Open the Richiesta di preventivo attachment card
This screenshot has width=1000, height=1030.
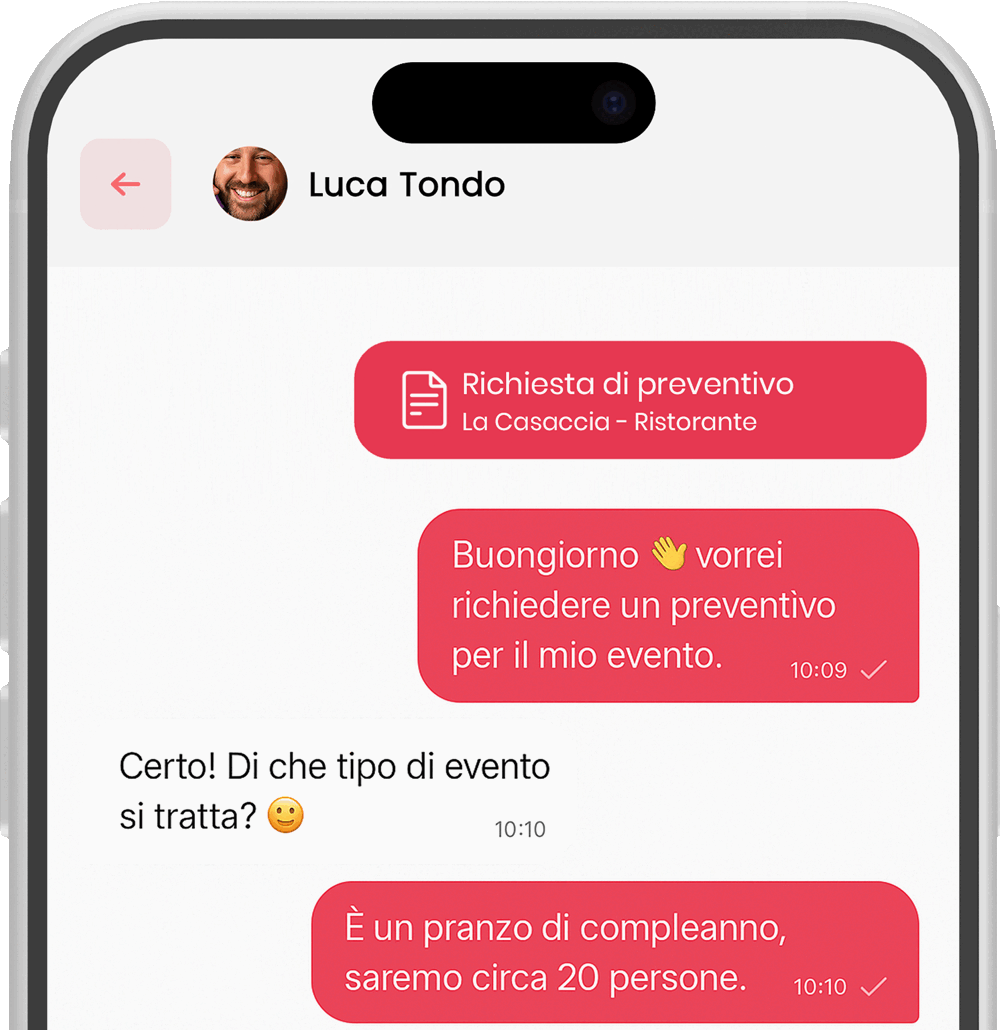tap(640, 400)
